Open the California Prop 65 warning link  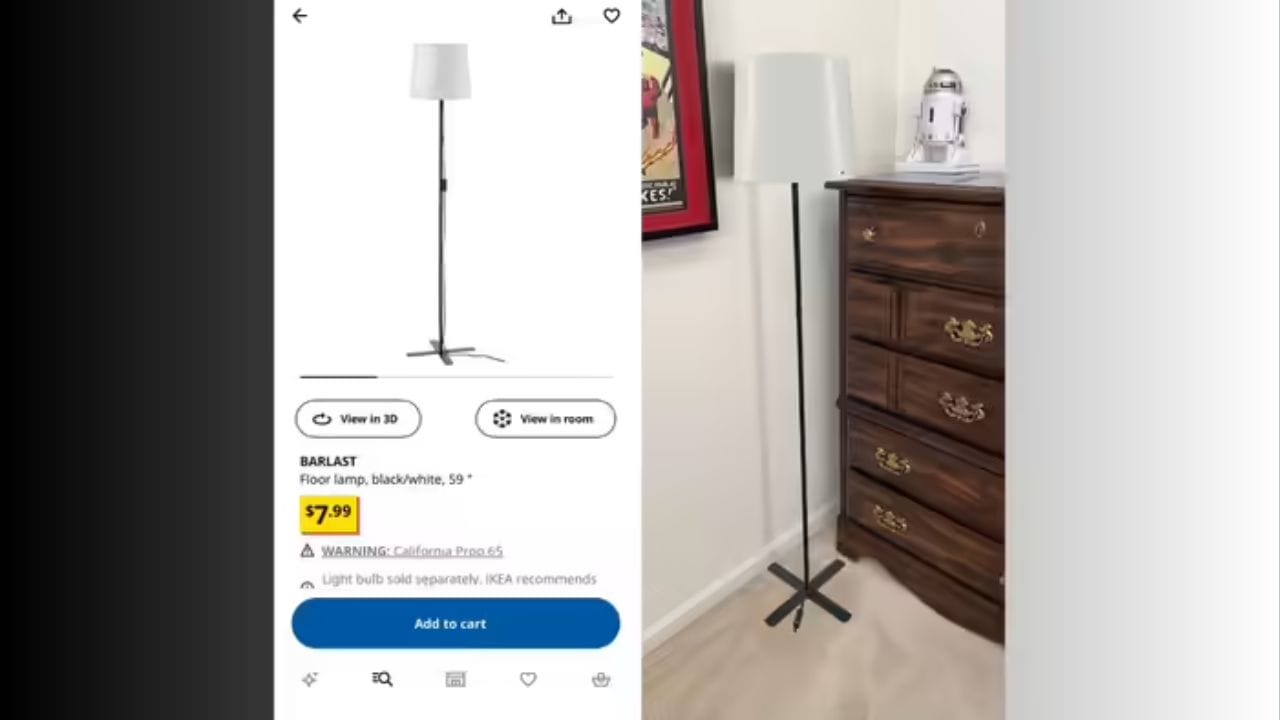447,551
